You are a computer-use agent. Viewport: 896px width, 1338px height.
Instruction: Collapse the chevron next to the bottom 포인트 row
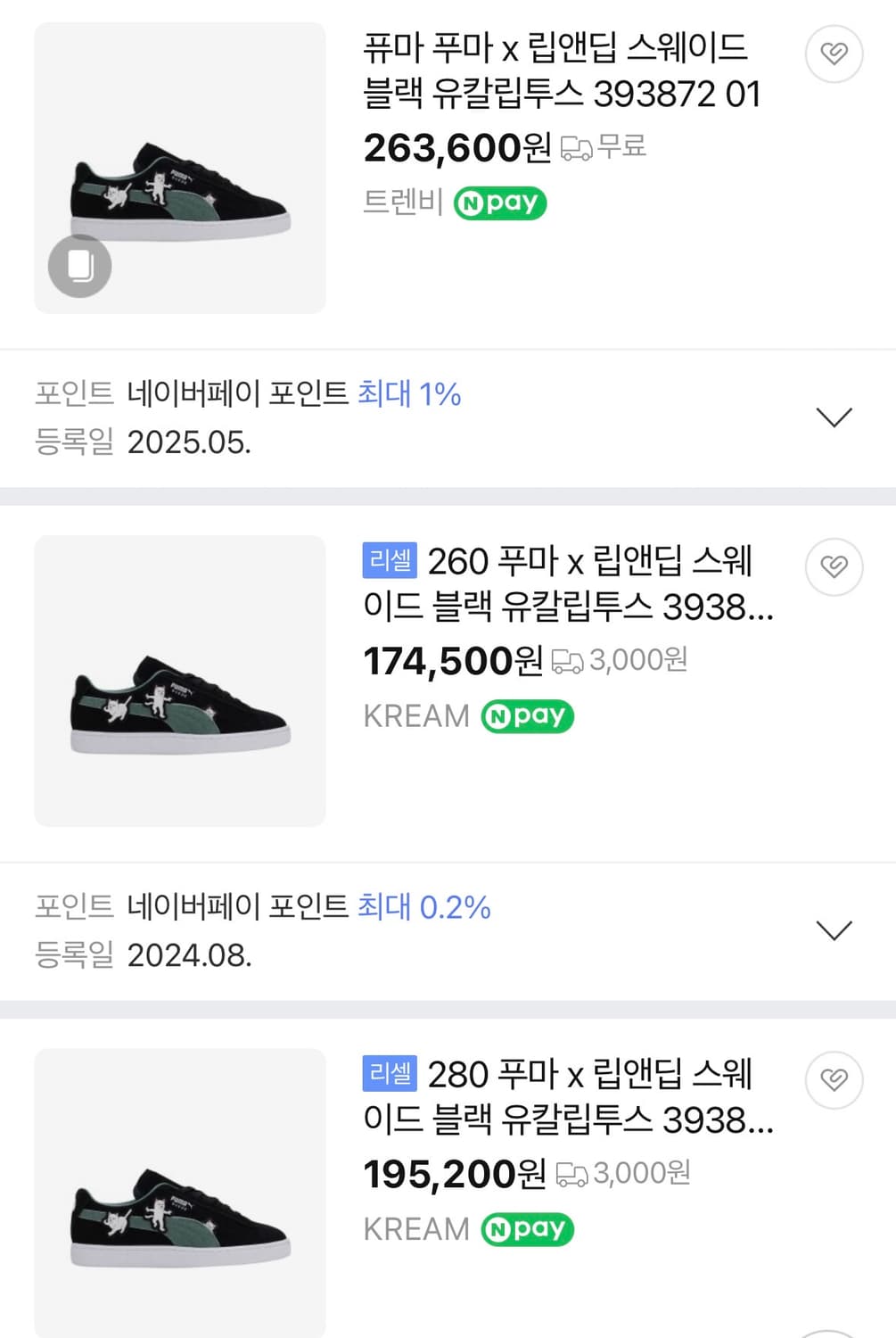[x=834, y=929]
